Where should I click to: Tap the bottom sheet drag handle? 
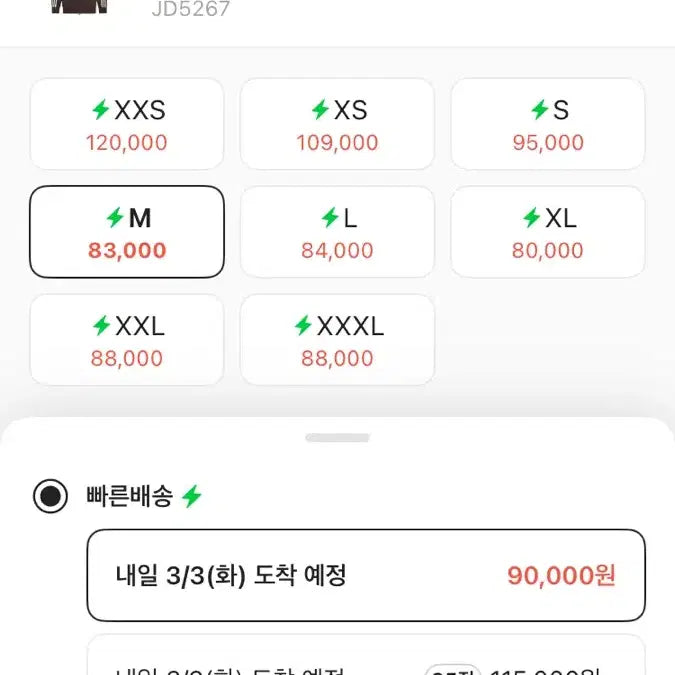(x=337, y=438)
